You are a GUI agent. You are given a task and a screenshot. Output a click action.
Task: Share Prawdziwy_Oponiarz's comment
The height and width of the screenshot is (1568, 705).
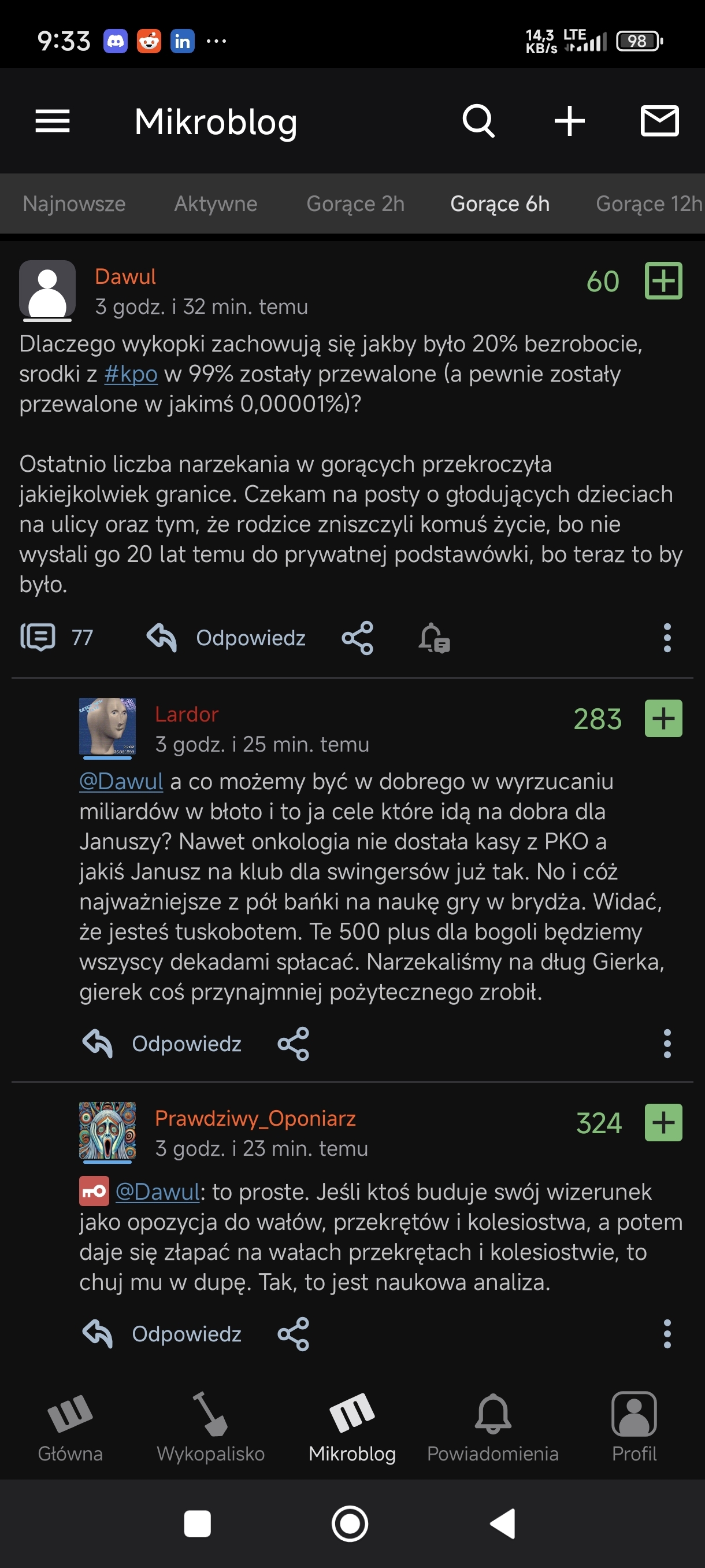point(293,1334)
